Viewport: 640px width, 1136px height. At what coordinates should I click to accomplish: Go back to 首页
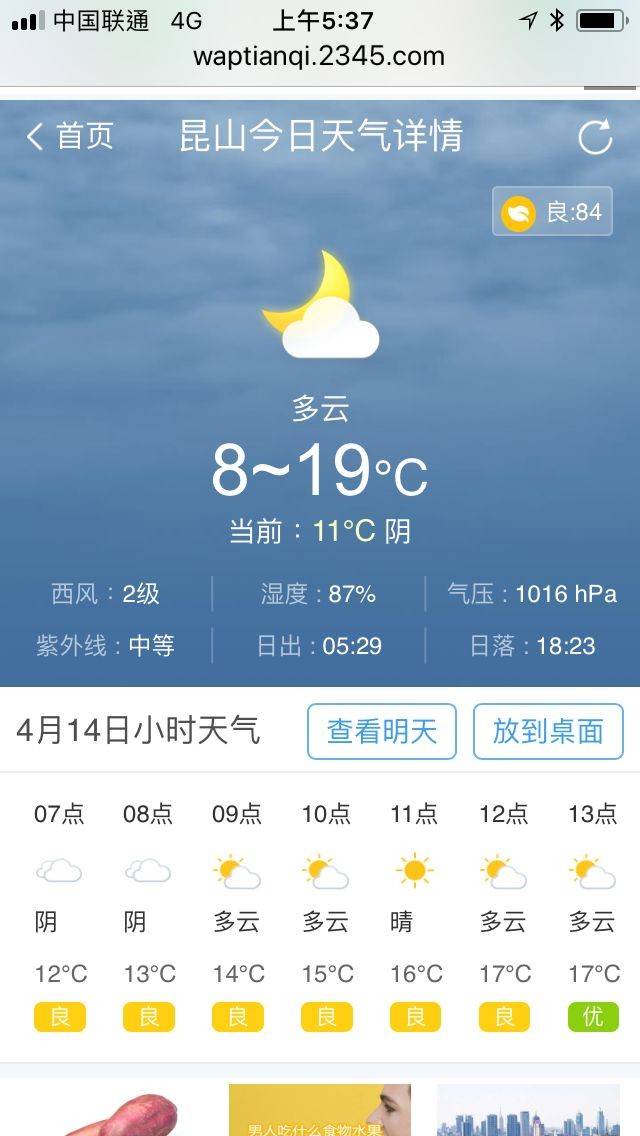[x=70, y=136]
